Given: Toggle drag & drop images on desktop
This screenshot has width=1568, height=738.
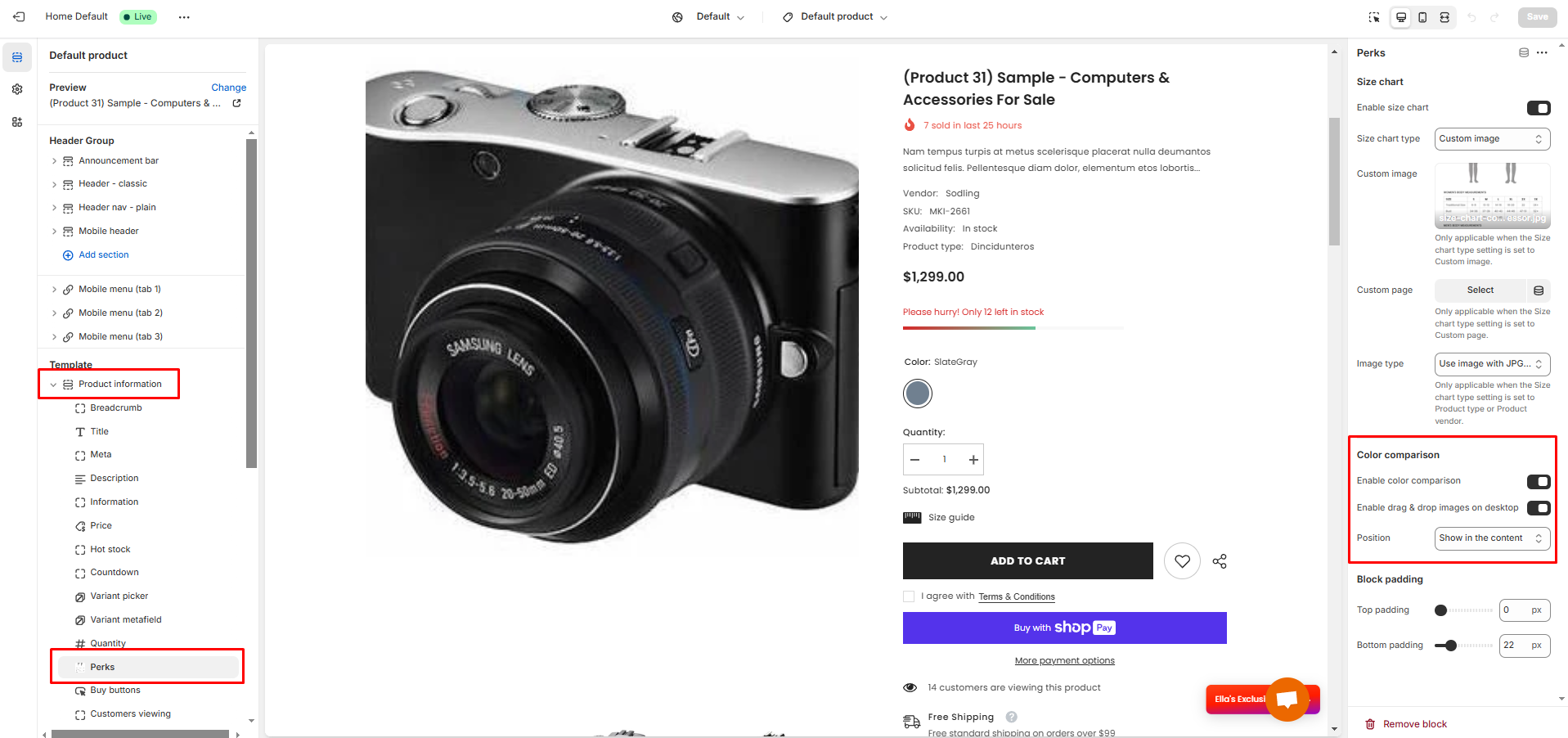Looking at the screenshot, I should pos(1538,508).
